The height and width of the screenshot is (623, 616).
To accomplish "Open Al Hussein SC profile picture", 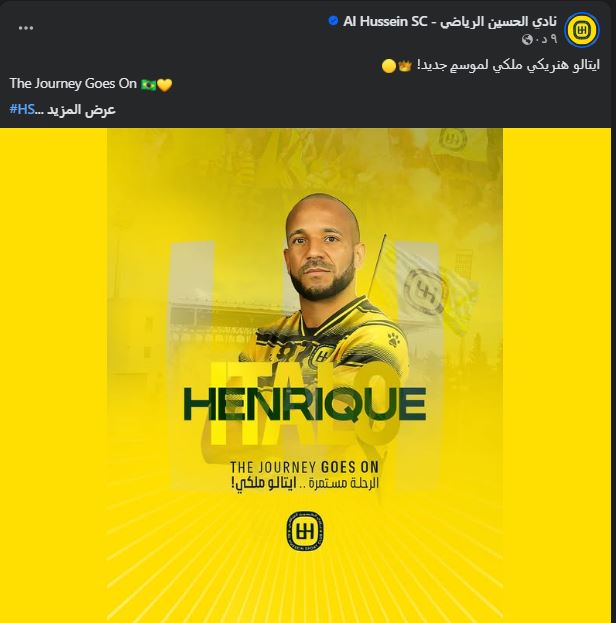I will pyautogui.click(x=581, y=29).
